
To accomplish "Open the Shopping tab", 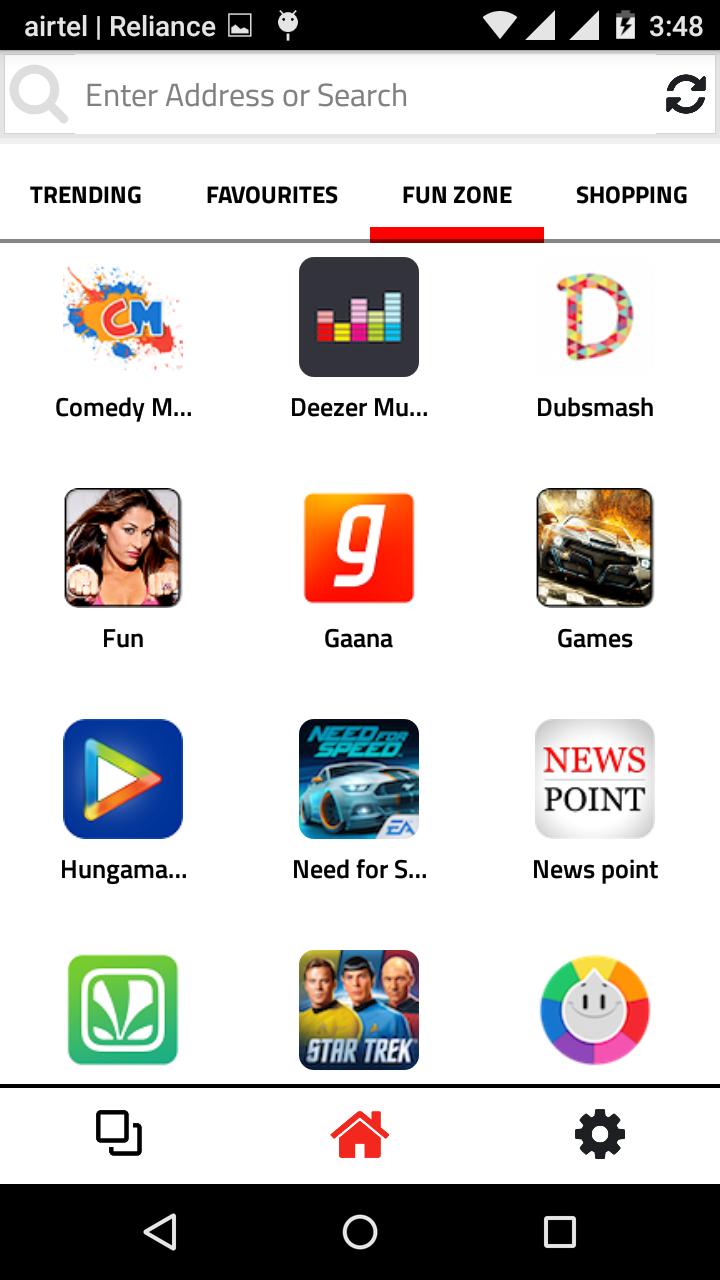I will point(631,195).
